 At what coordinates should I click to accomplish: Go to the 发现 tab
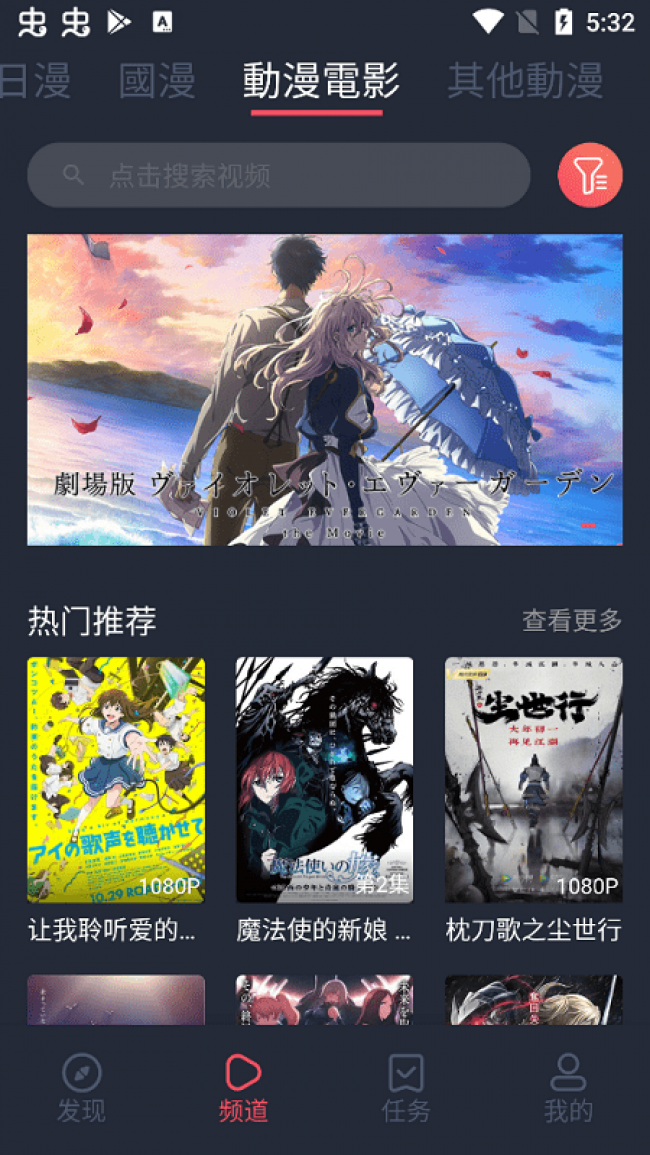(82, 1088)
